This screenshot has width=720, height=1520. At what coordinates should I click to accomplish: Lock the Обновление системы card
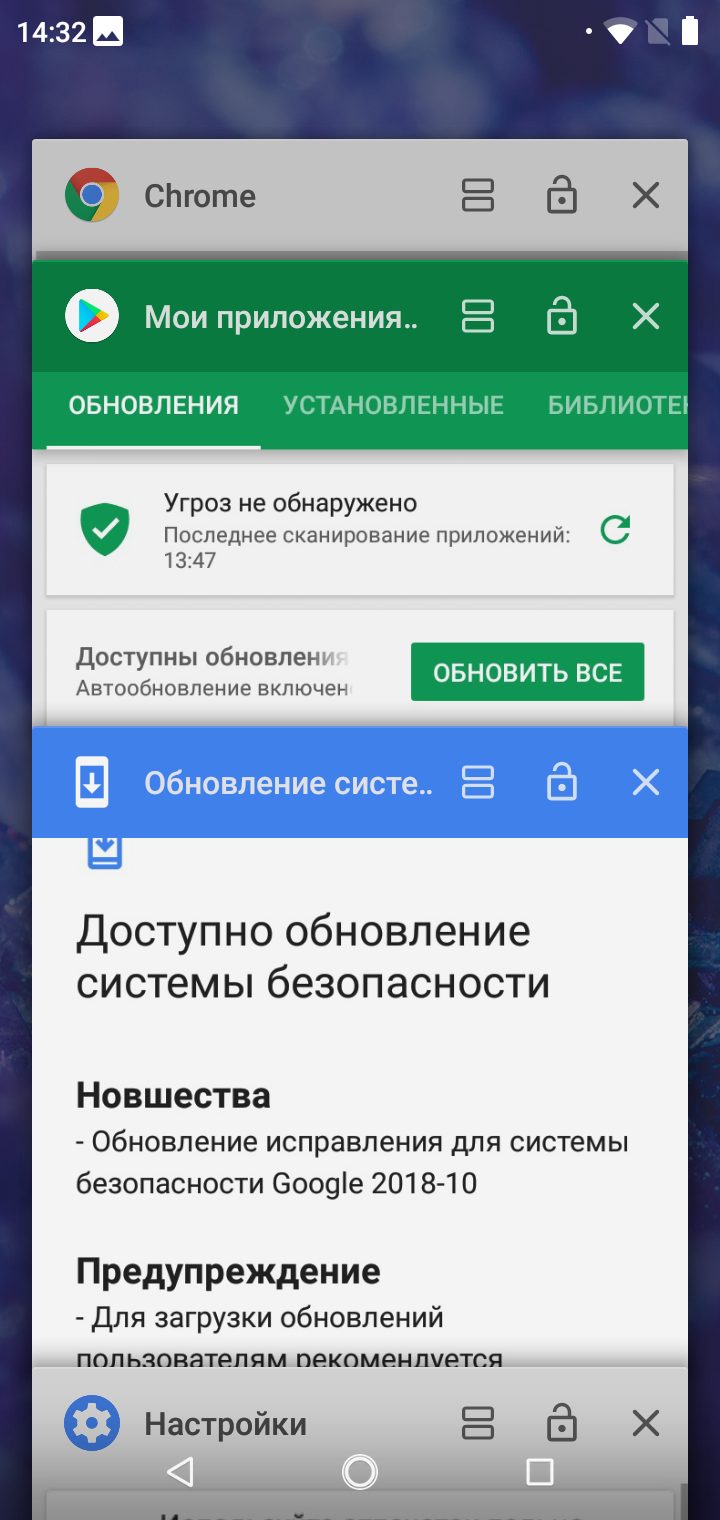(562, 782)
